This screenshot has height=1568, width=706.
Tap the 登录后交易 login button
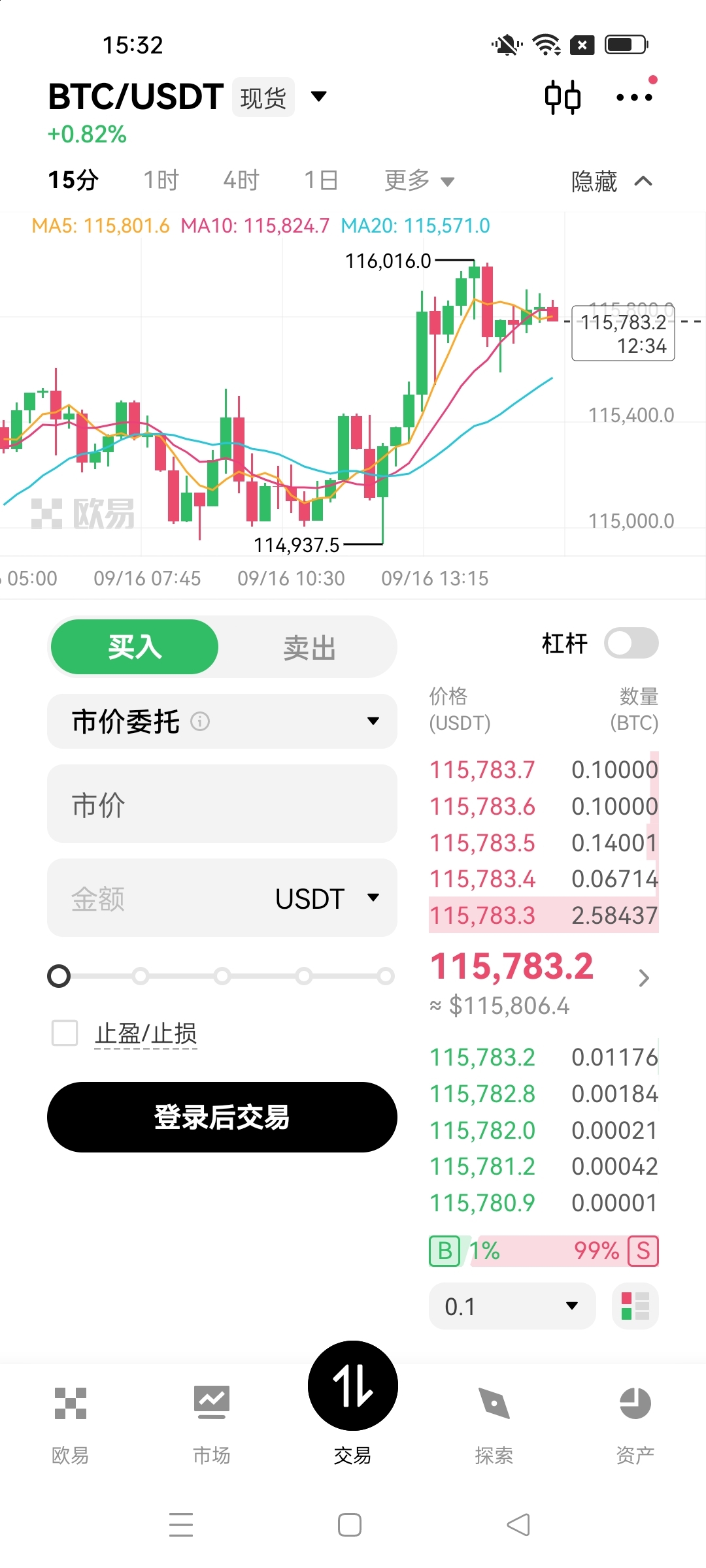pos(222,1117)
